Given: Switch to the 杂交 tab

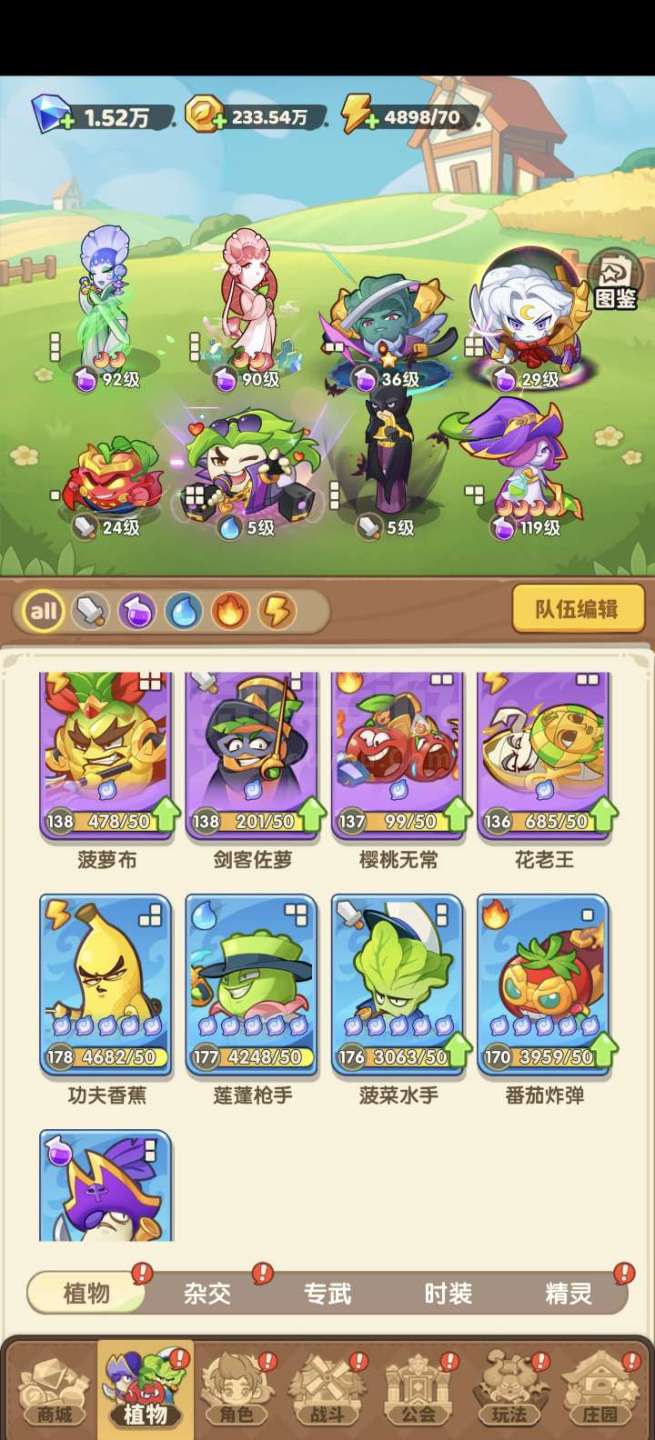Looking at the screenshot, I should (x=207, y=1294).
